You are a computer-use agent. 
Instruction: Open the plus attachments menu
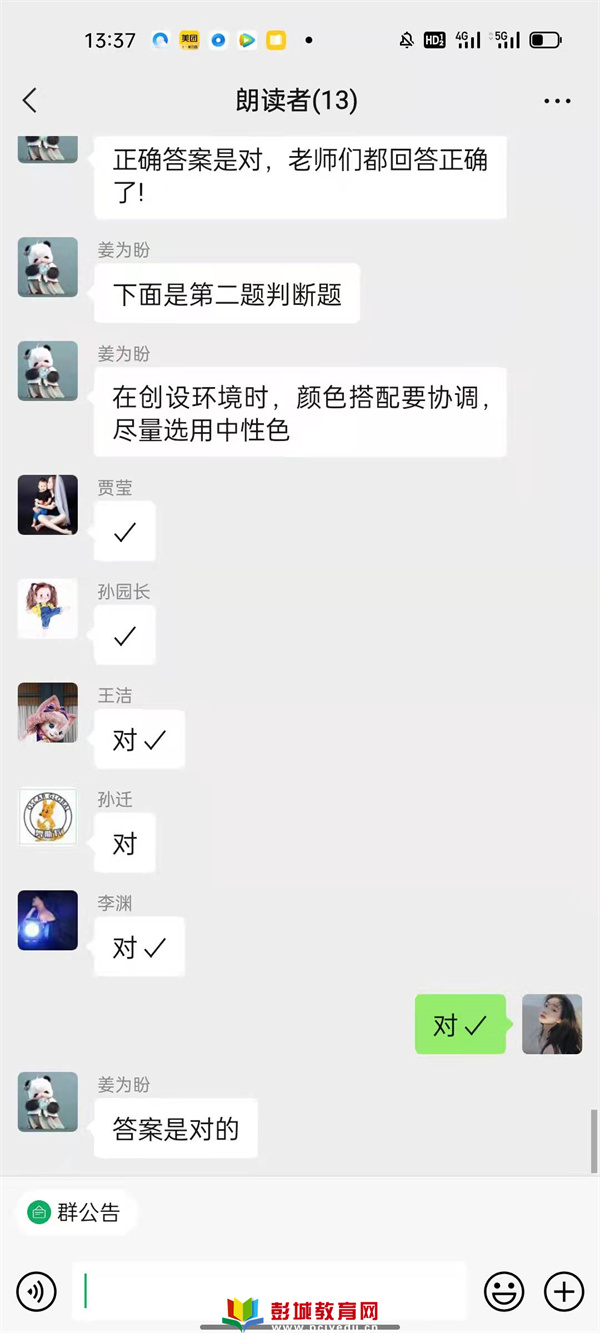click(564, 1292)
